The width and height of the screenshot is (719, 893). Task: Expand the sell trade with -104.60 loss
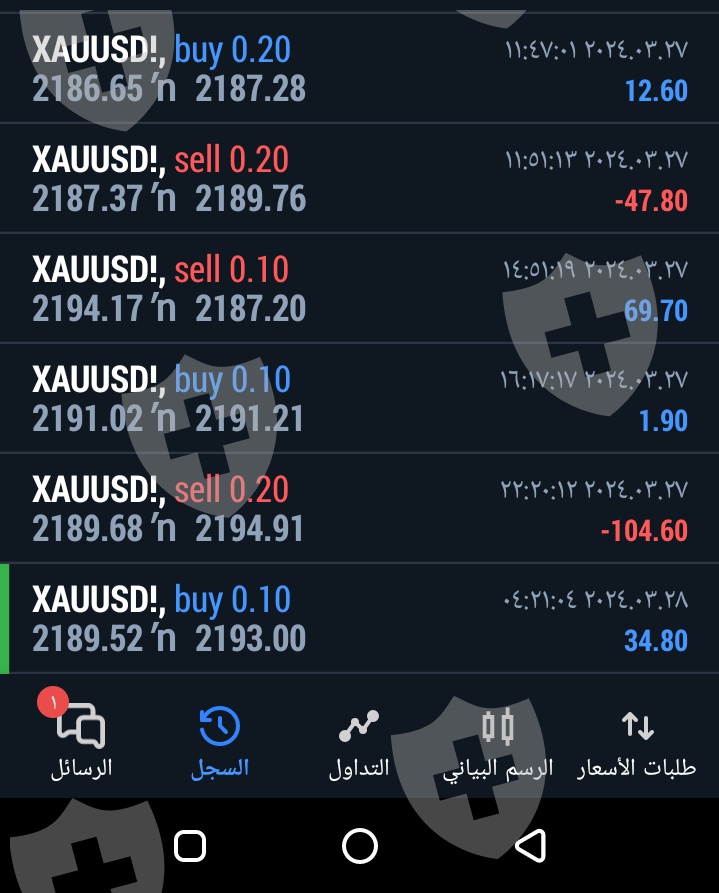click(x=359, y=509)
